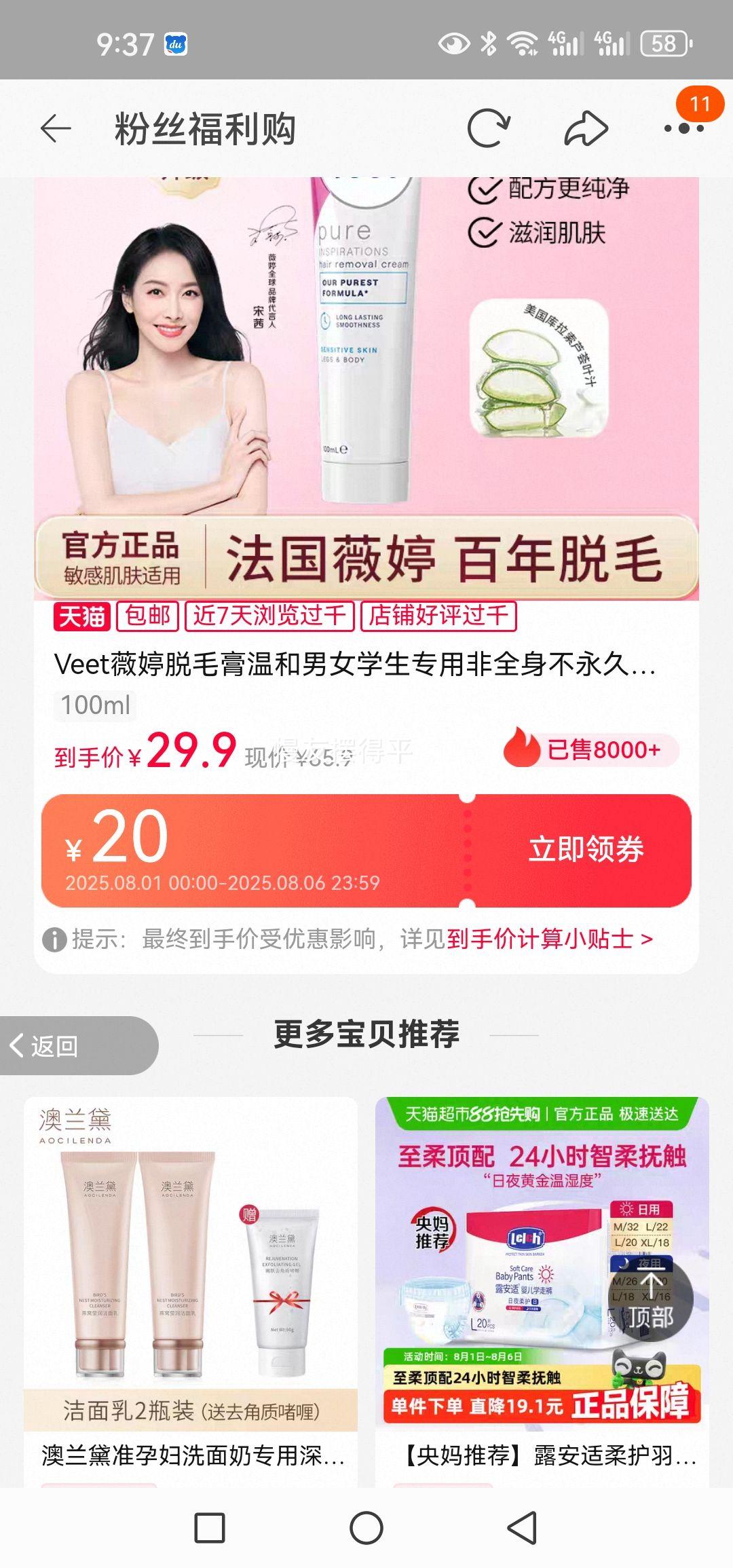Select the 天猫 tag label
This screenshot has height=1568, width=733.
pos(83,616)
